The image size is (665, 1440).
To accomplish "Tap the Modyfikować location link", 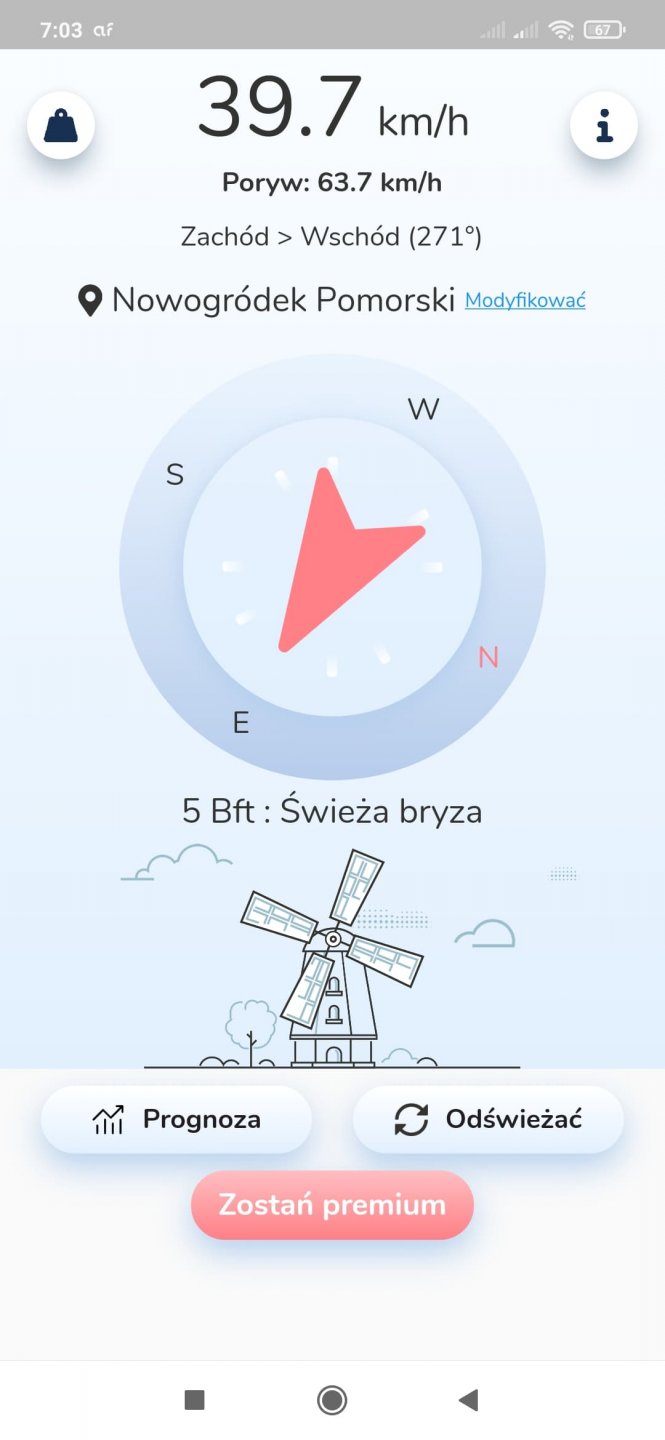I will click(x=525, y=299).
